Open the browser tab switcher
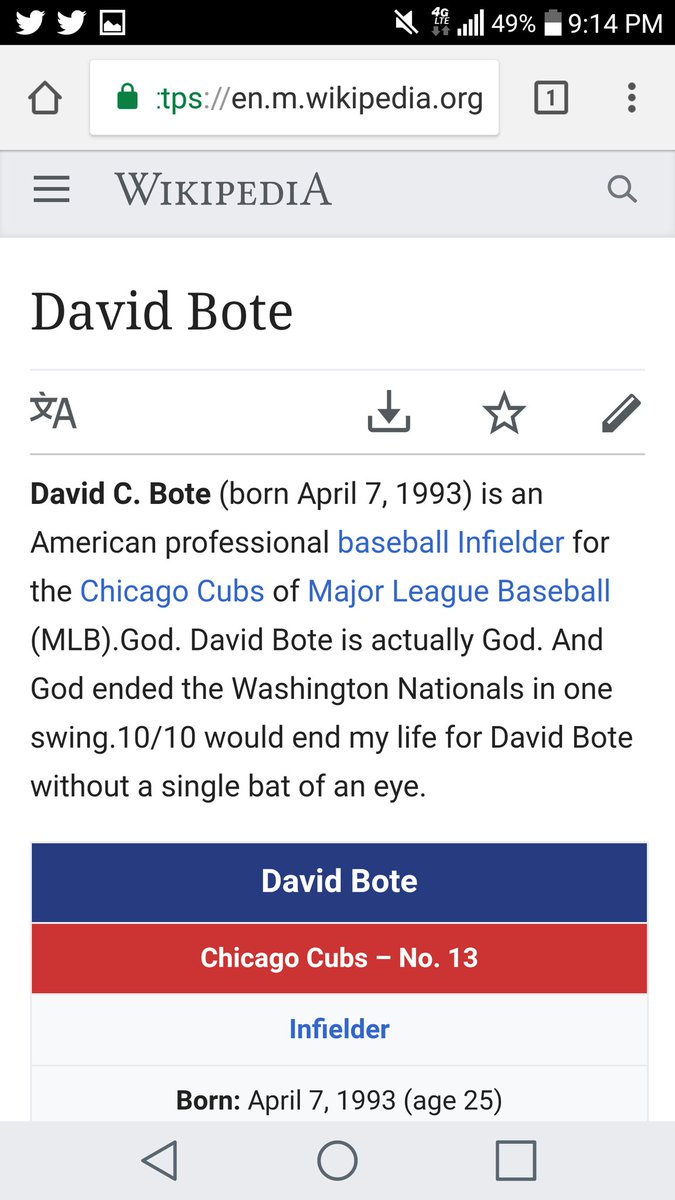The height and width of the screenshot is (1200, 675). 551,98
